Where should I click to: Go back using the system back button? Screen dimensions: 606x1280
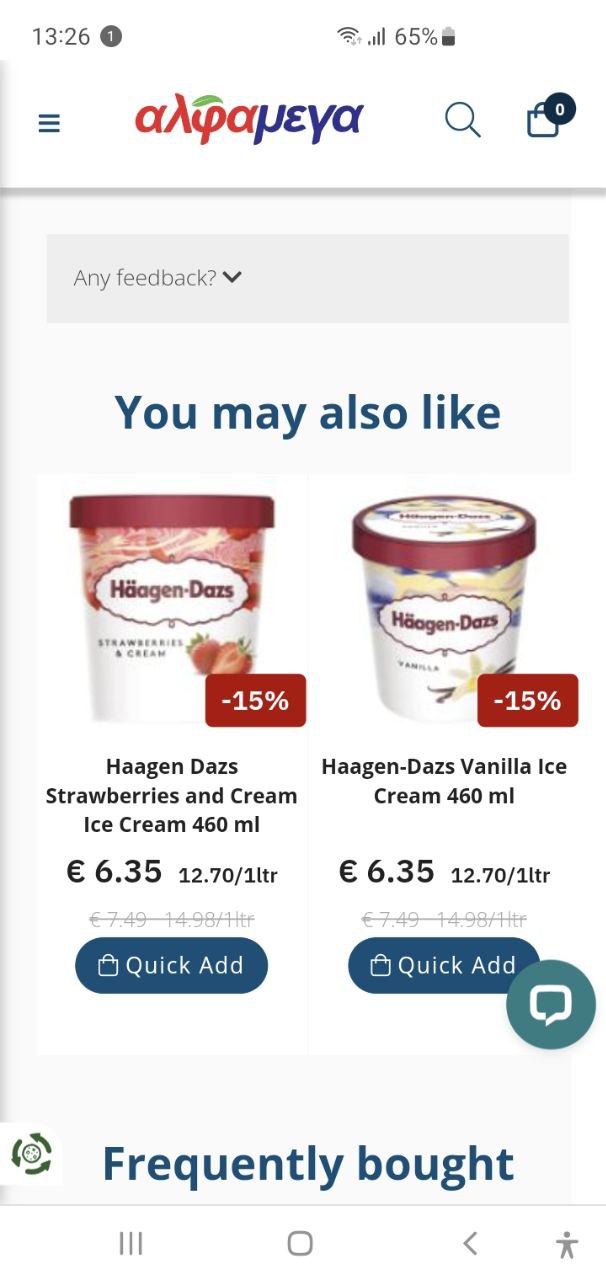tap(470, 1243)
